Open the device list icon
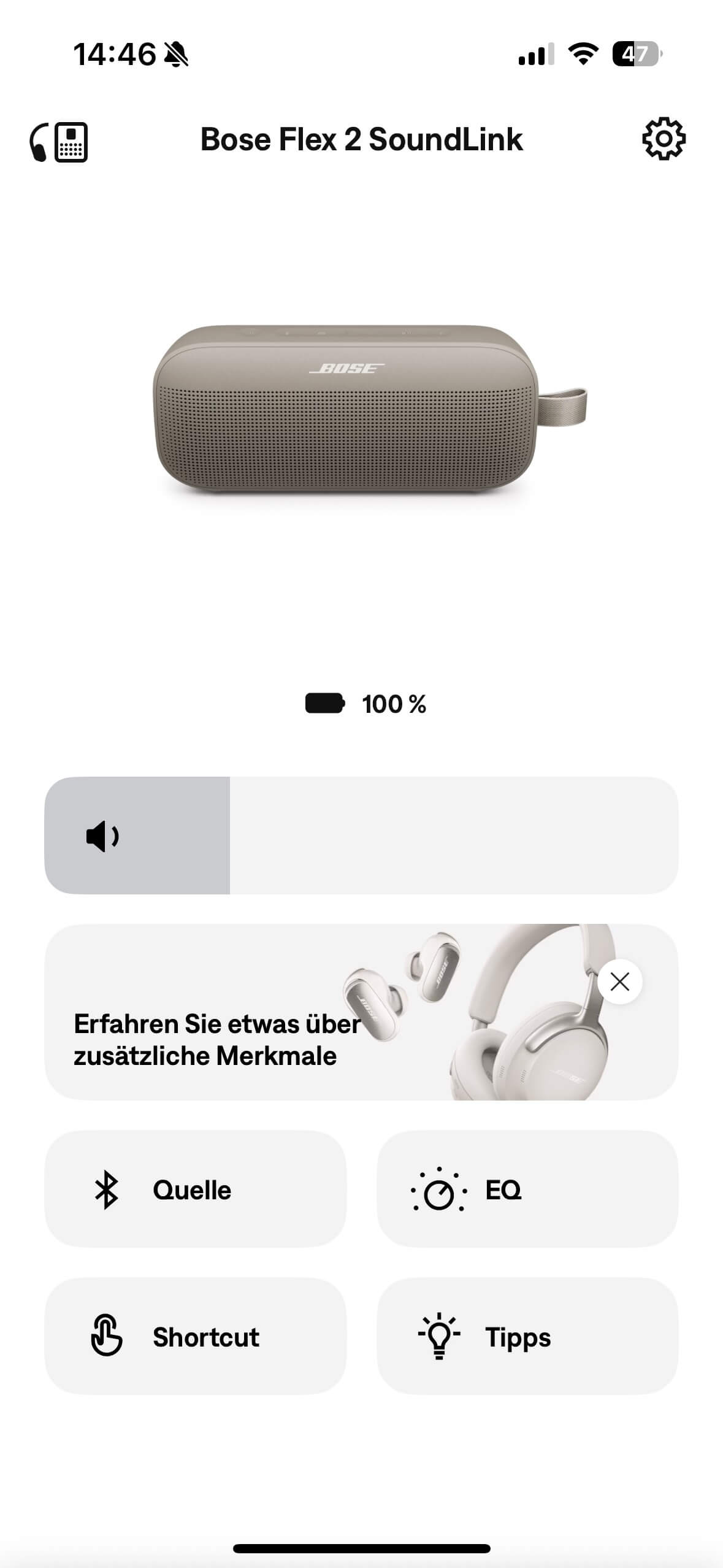 [59, 142]
